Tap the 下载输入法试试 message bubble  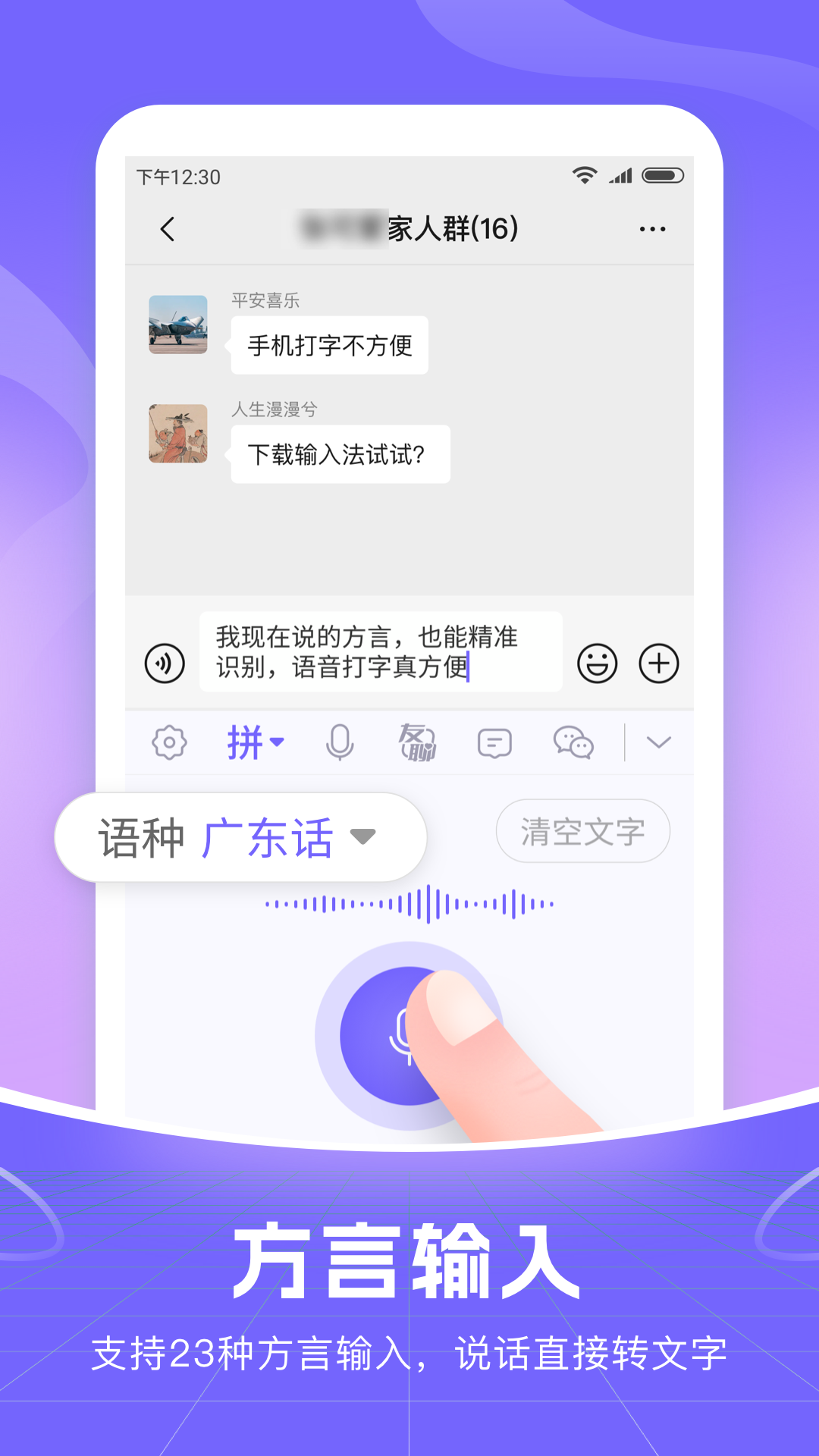pos(338,453)
